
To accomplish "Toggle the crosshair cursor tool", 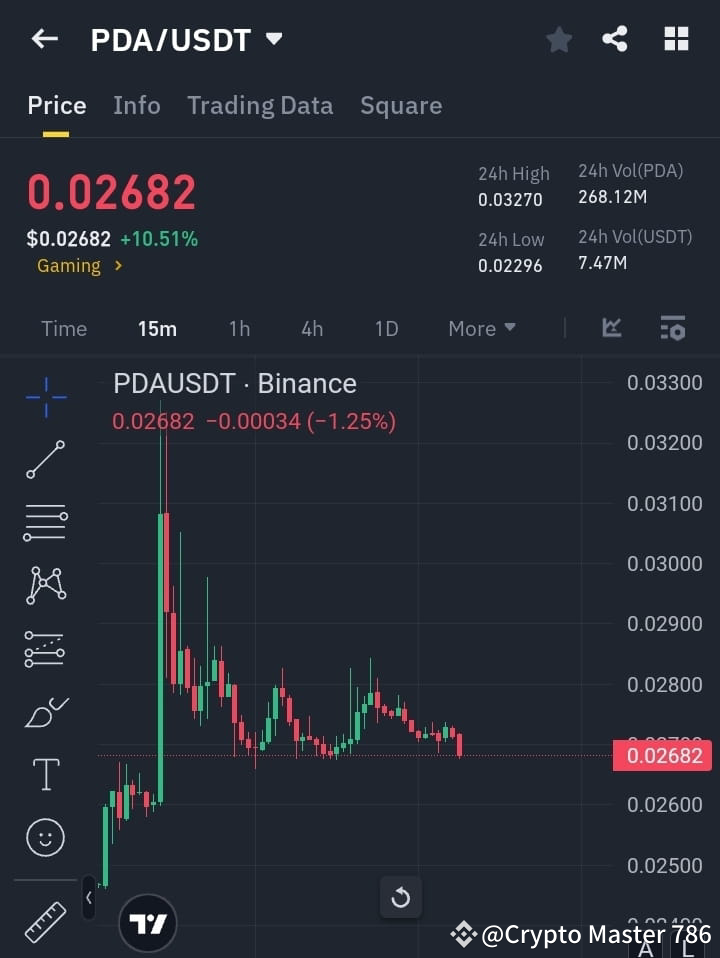I will [x=45, y=398].
